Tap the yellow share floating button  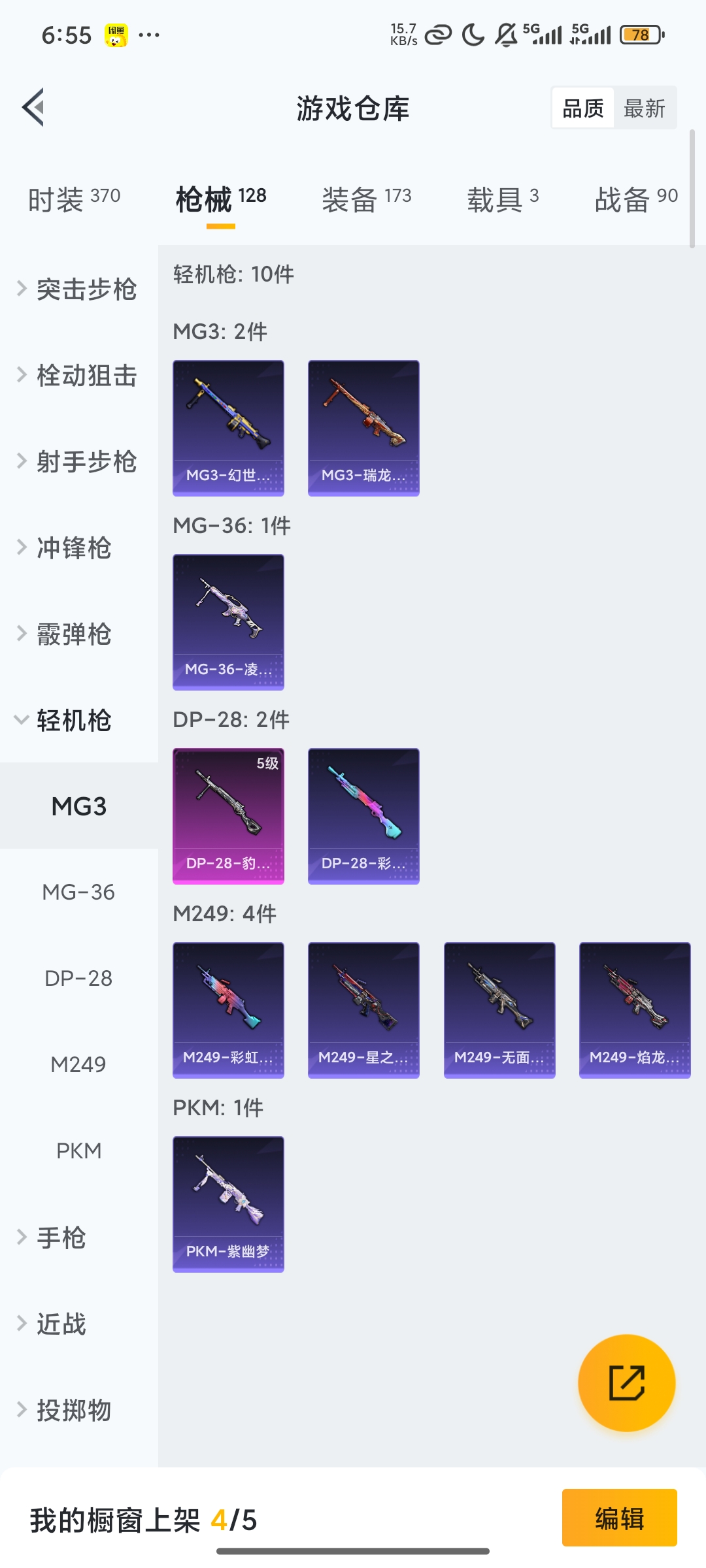tap(626, 1382)
